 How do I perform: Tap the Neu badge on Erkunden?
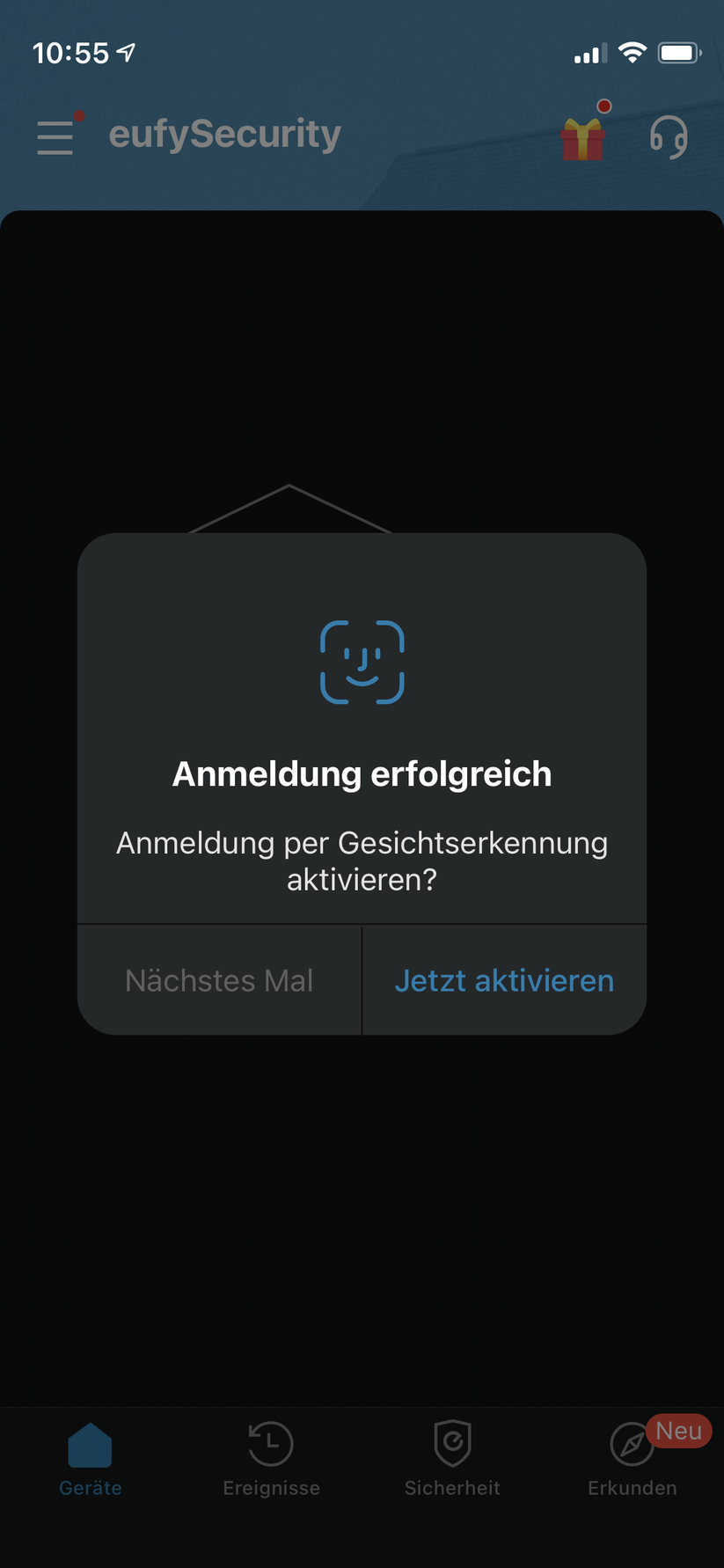pyautogui.click(x=678, y=1432)
